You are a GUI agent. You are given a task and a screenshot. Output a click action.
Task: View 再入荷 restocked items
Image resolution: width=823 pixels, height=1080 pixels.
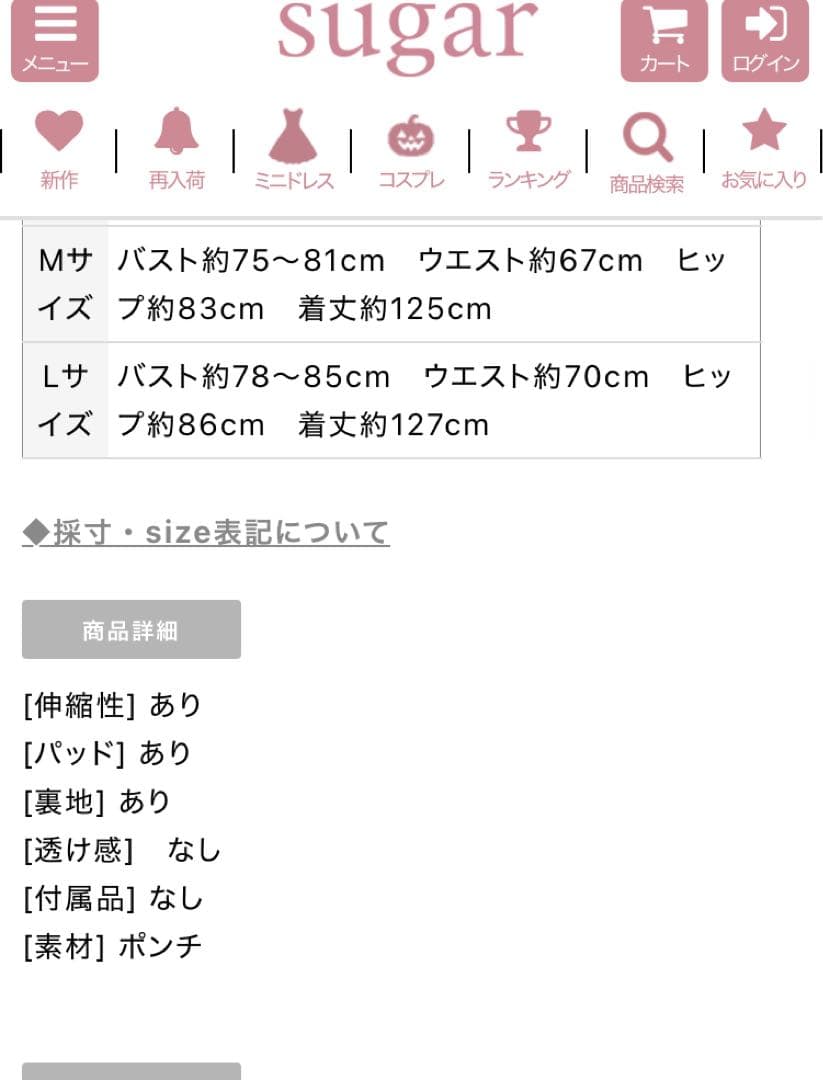(176, 151)
